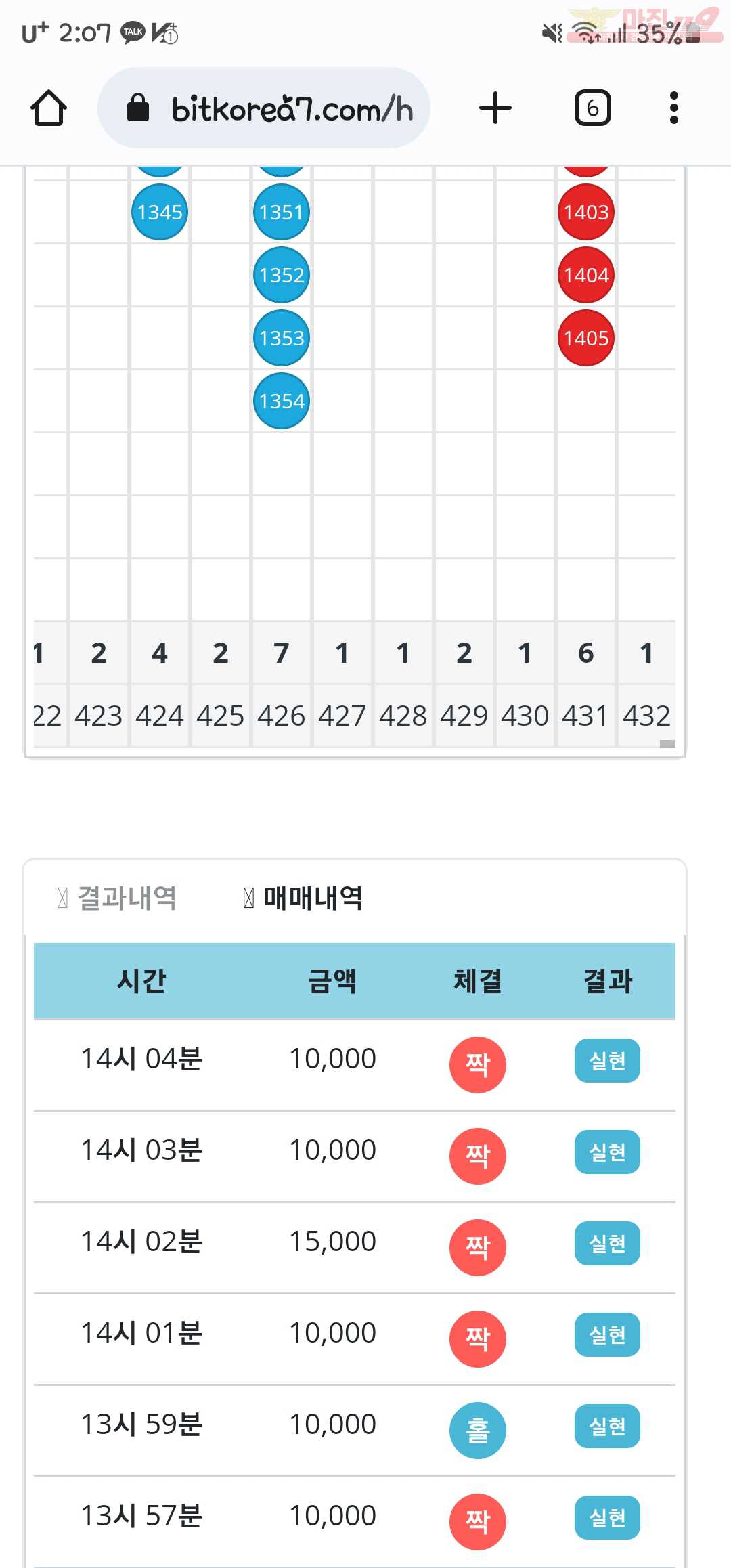Tap the bitkorea7.com address bar
The image size is (731, 1568).
point(264,108)
